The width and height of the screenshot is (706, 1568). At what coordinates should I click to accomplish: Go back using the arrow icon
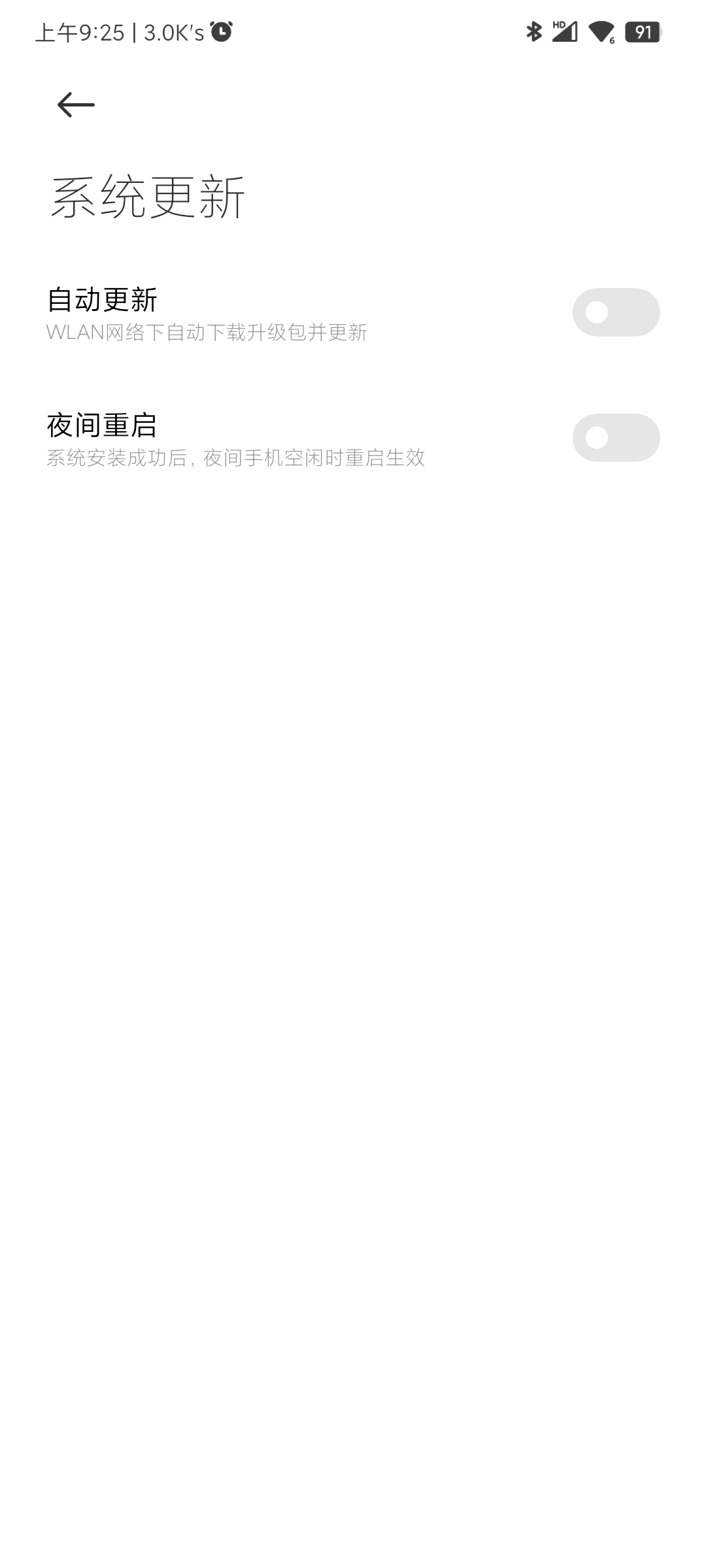[76, 105]
